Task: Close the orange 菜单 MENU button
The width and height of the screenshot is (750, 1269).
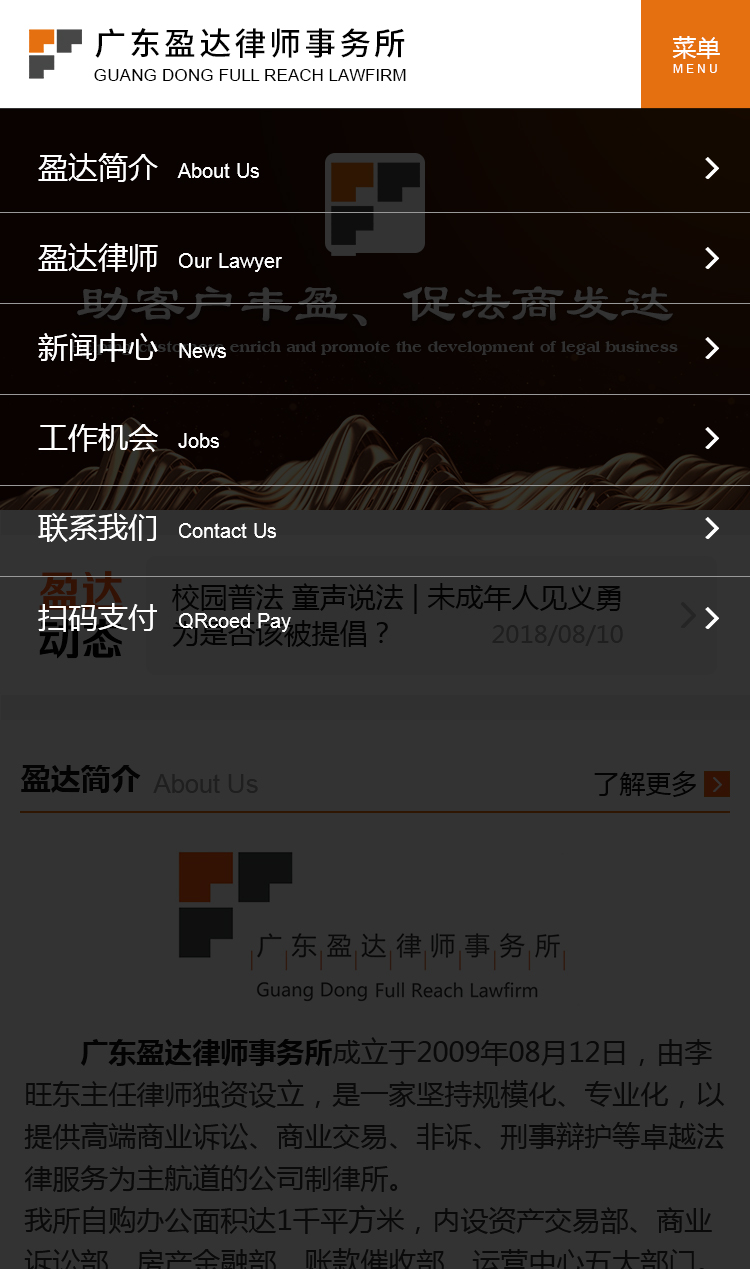Action: pos(695,54)
